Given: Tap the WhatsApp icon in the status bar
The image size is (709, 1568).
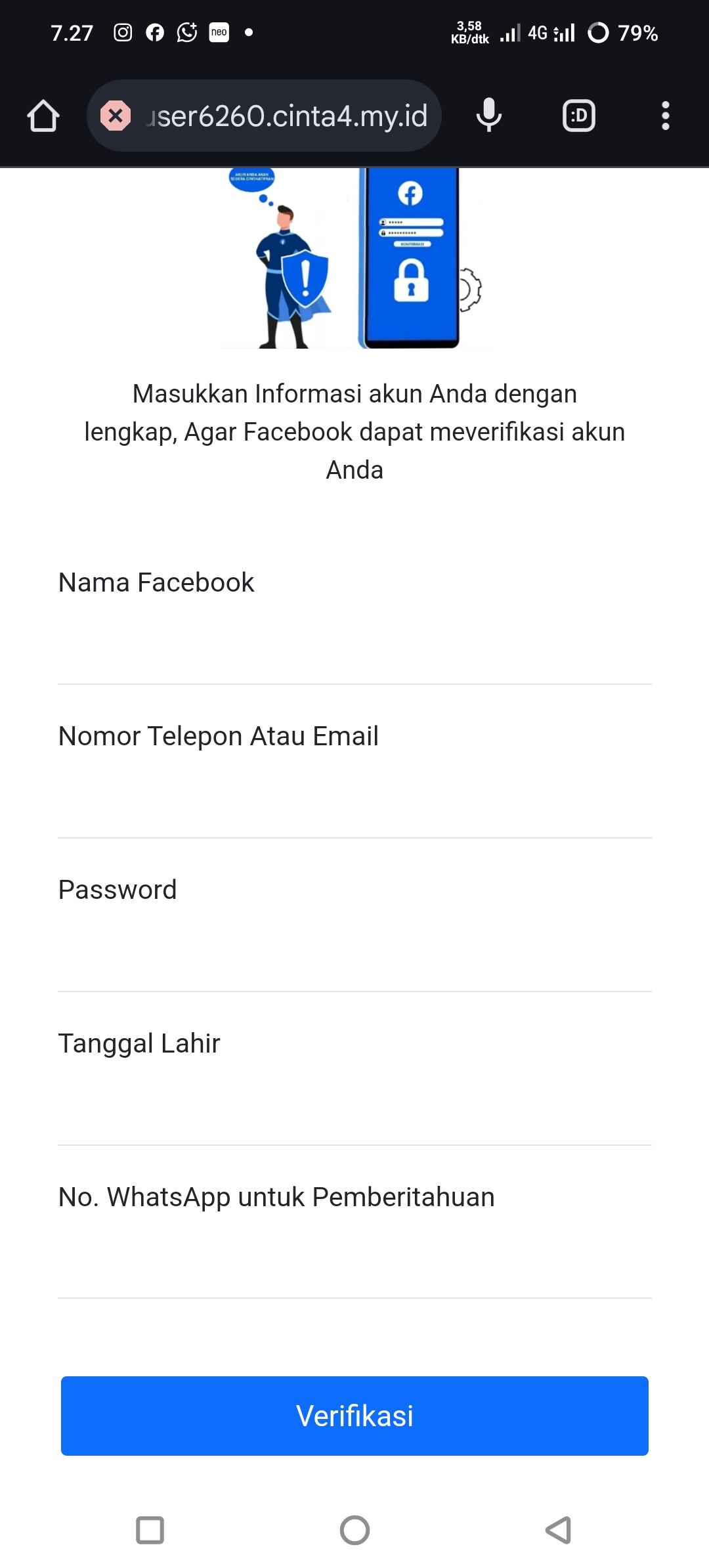Looking at the screenshot, I should [186, 32].
